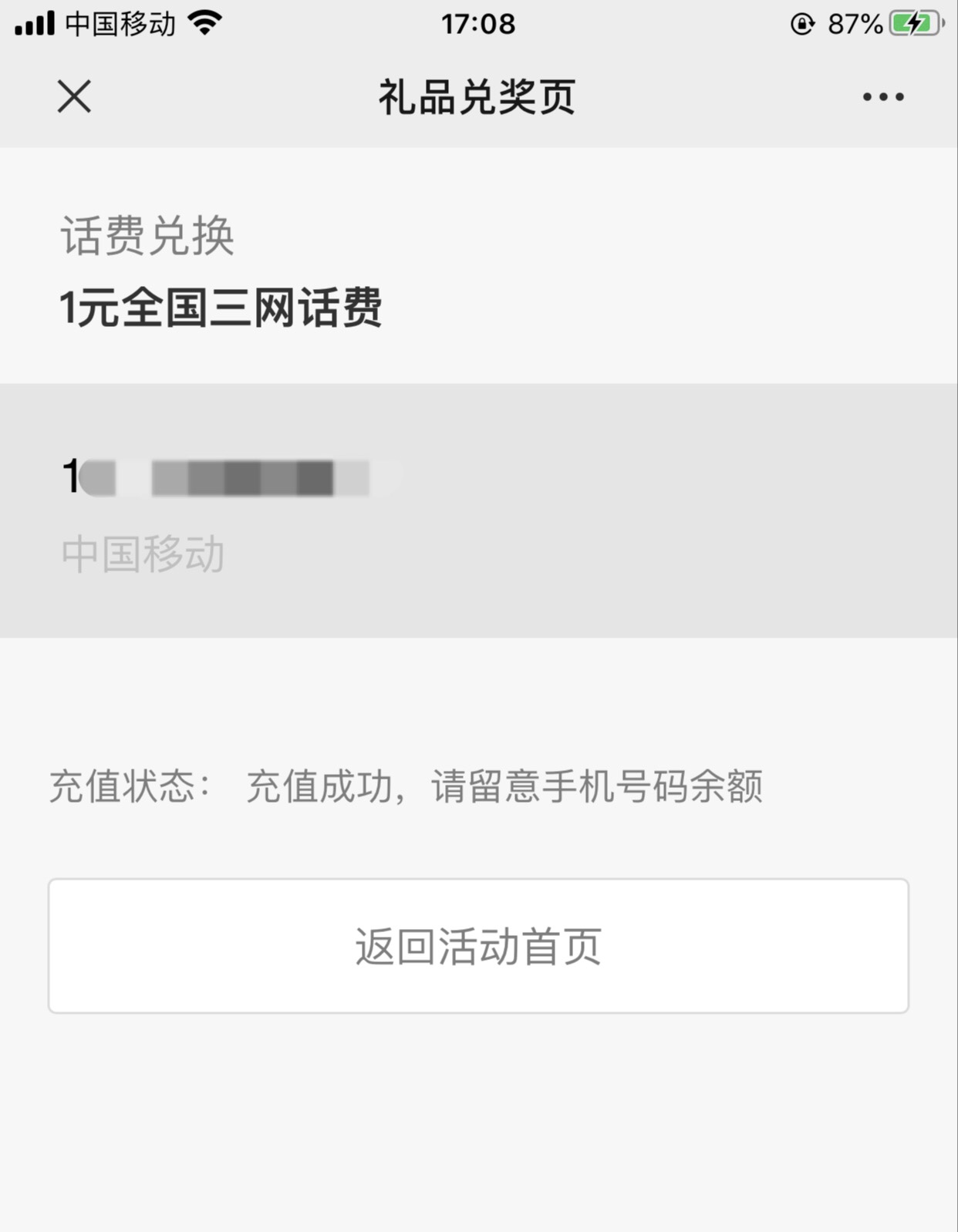
Task: Open the three-dot overflow menu
Action: 883,96
